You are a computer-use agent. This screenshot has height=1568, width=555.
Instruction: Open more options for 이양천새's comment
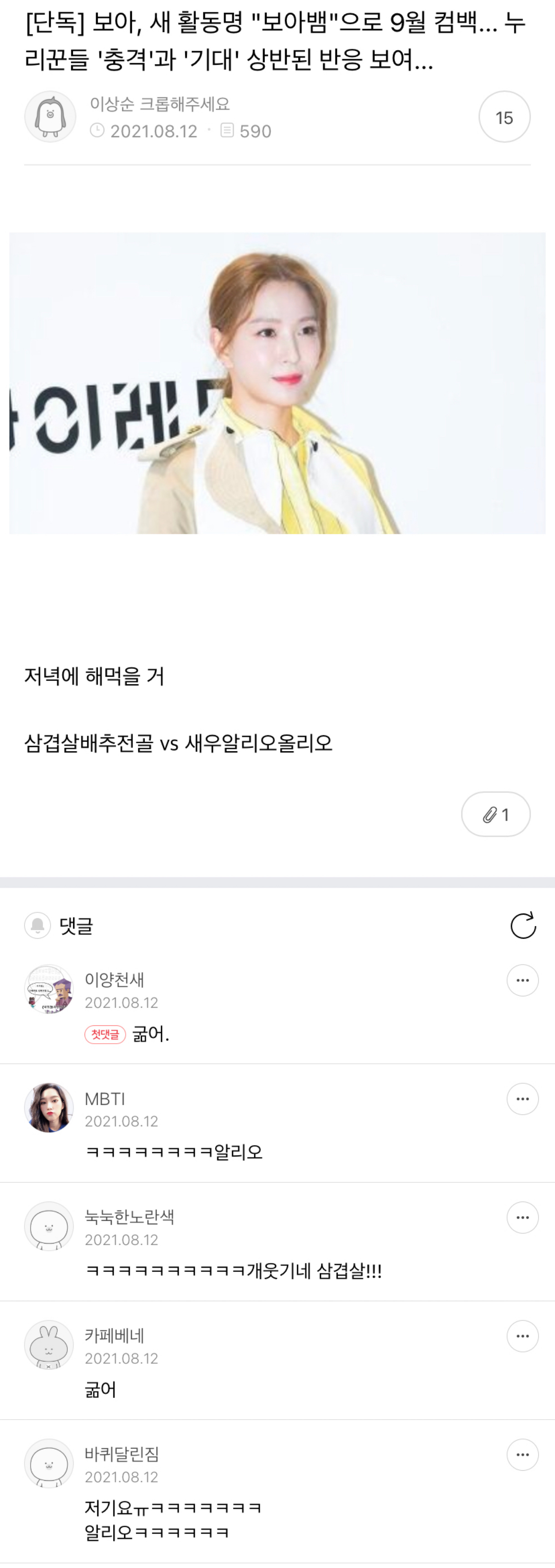coord(522,980)
